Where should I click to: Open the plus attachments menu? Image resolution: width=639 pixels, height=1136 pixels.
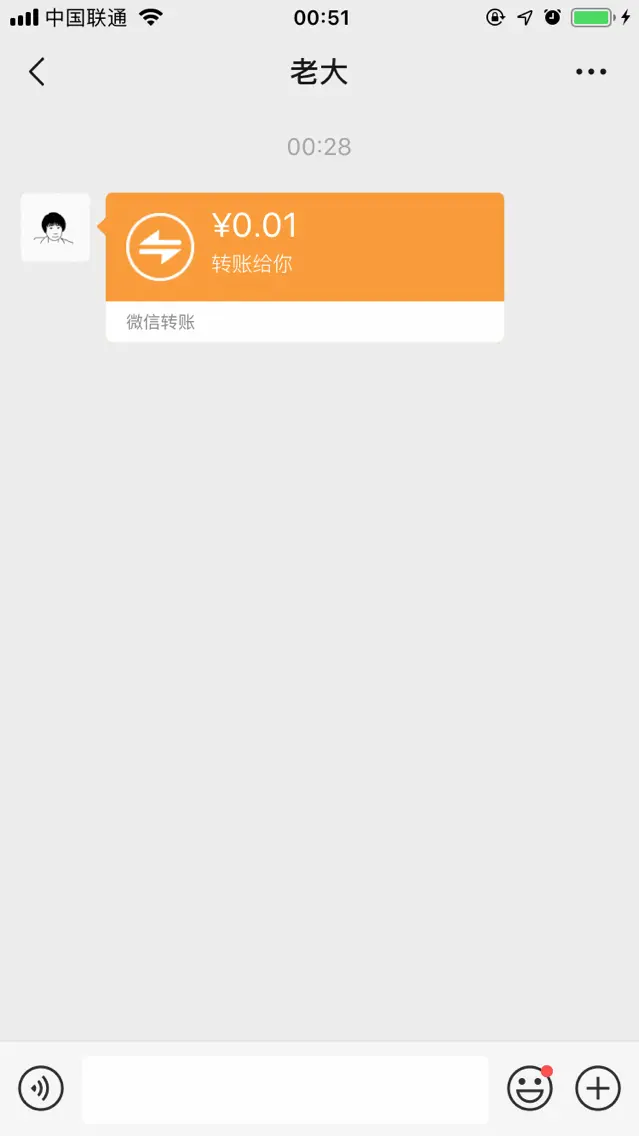tap(598, 1088)
